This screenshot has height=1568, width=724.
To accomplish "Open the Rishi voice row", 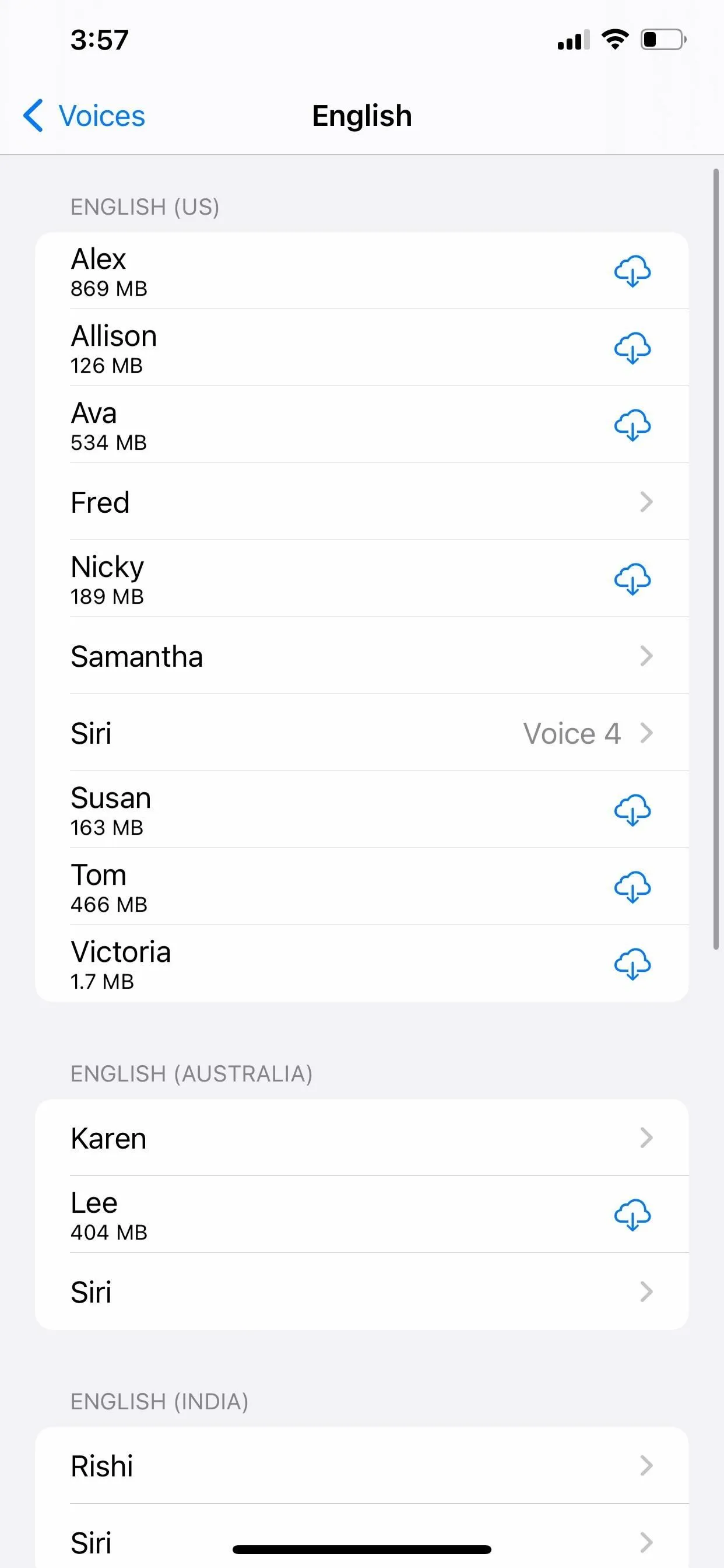I will coord(362,1466).
